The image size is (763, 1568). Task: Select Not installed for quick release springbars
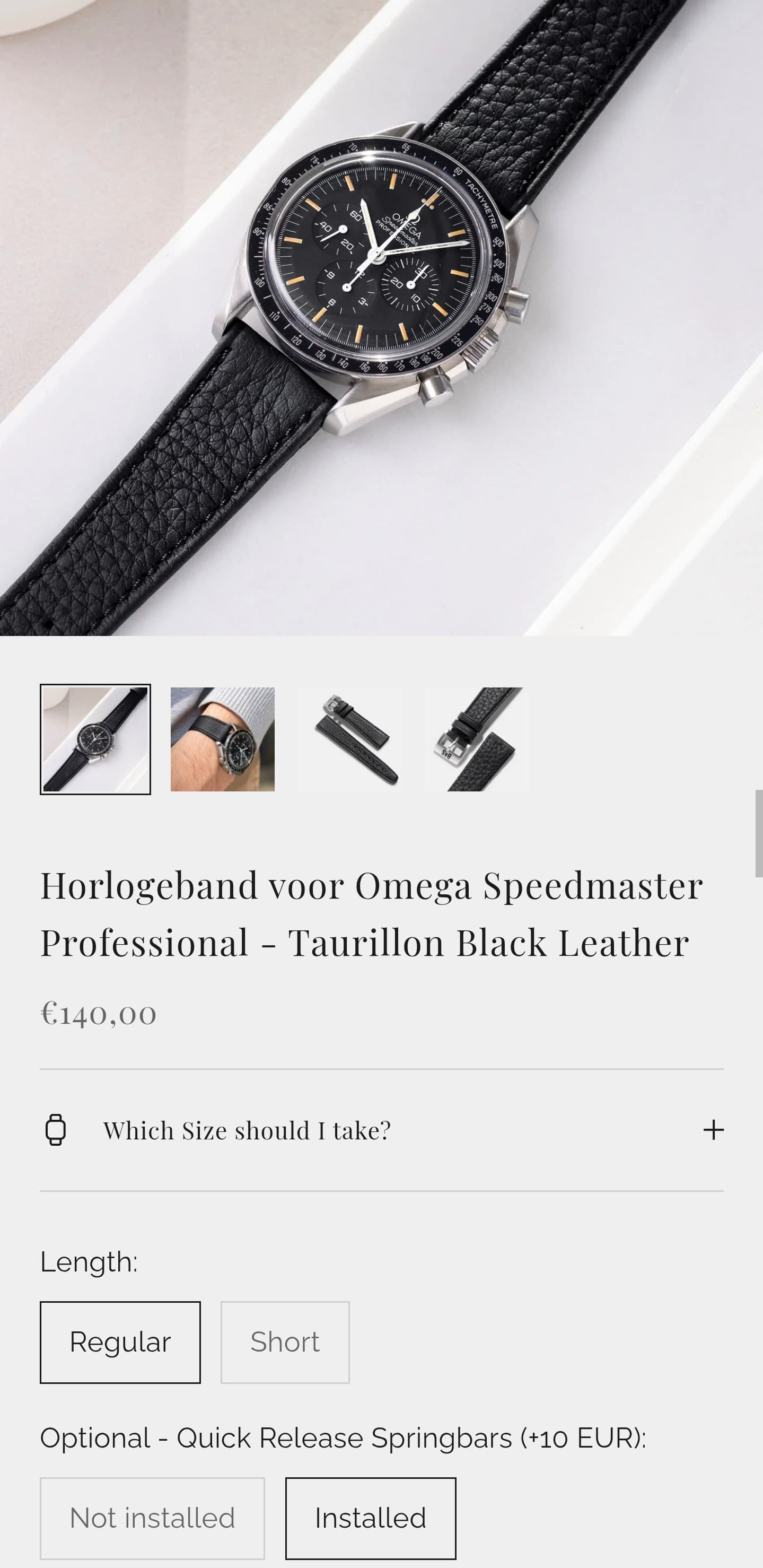coord(152,1518)
